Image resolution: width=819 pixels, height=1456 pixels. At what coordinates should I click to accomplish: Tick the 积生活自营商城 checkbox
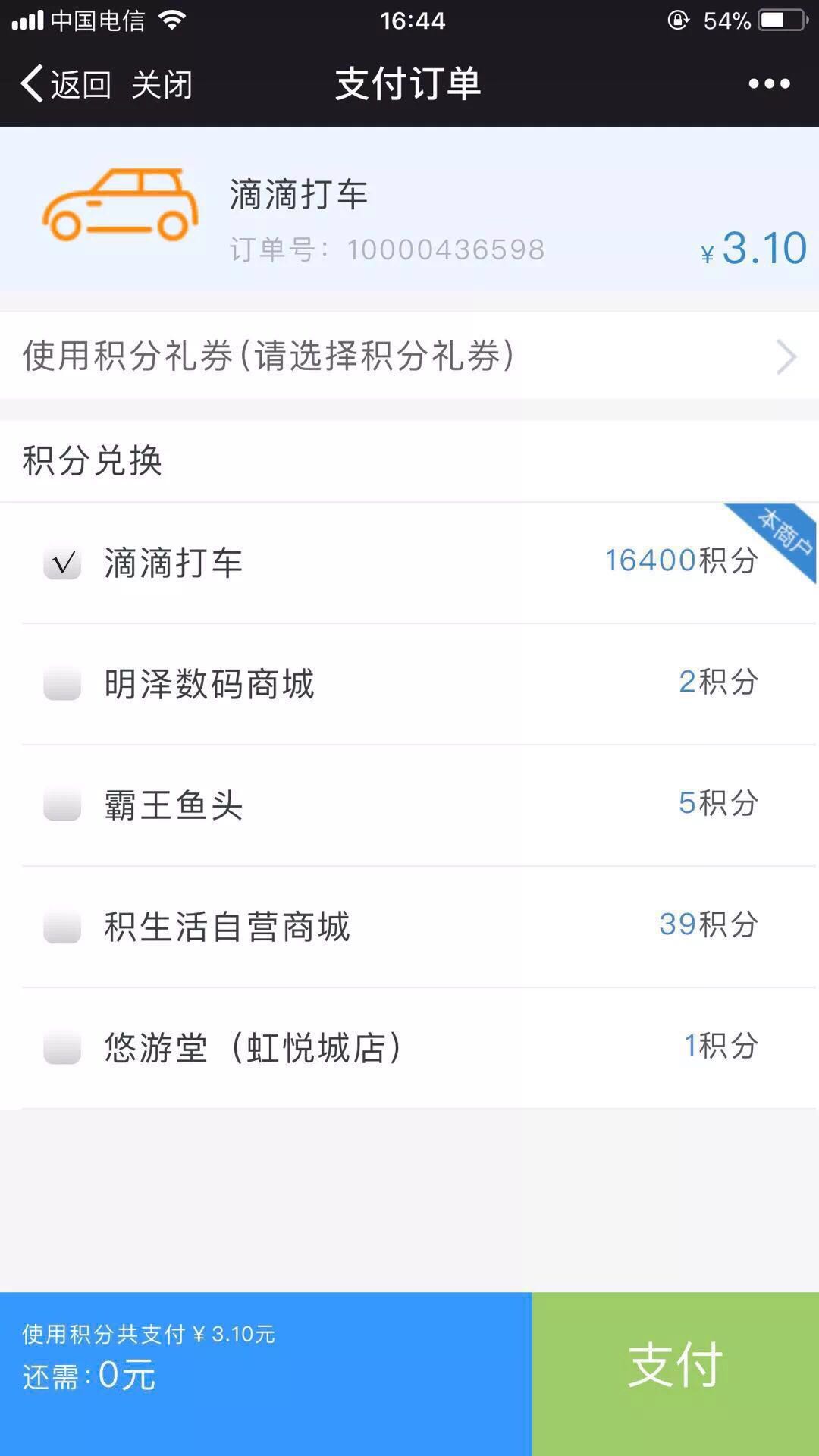[62, 926]
